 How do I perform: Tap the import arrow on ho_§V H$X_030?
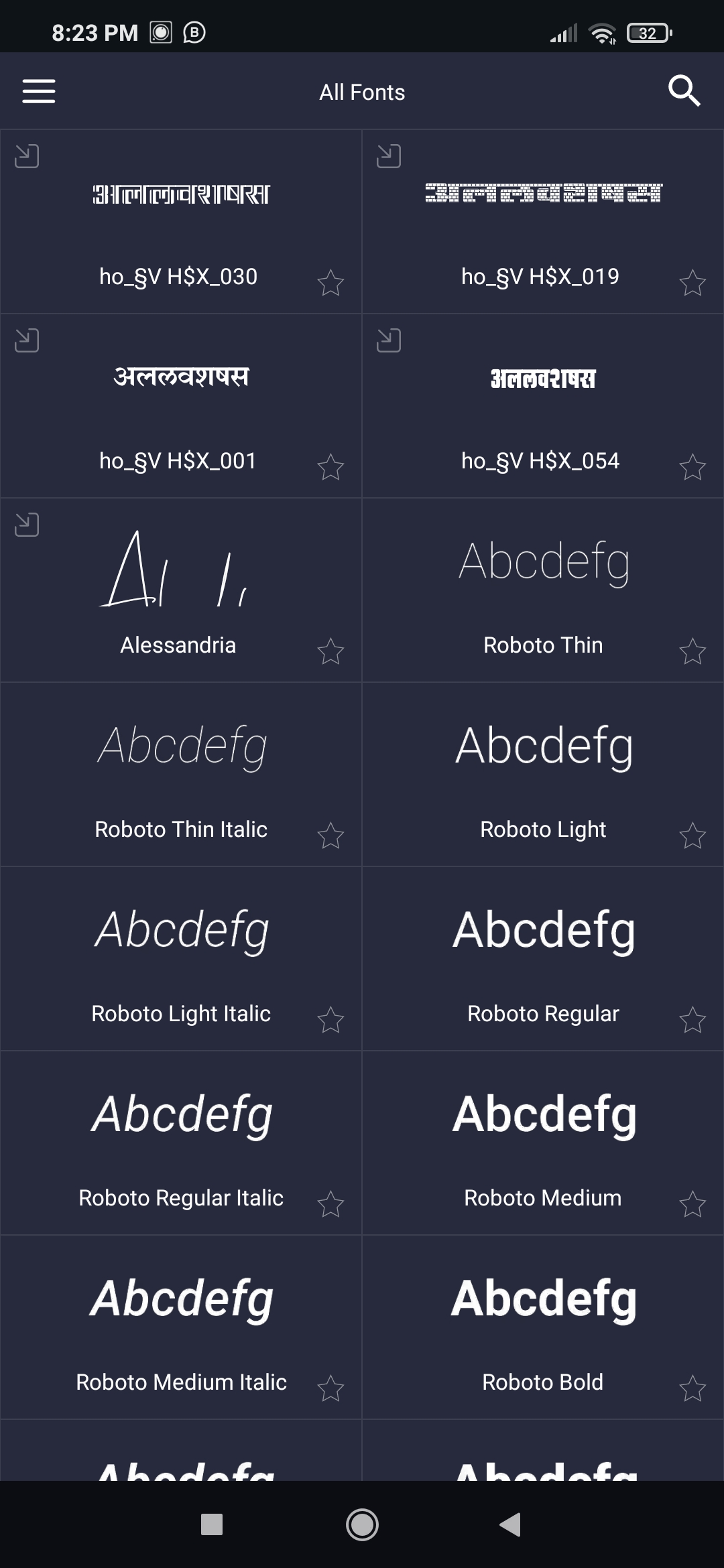click(27, 156)
